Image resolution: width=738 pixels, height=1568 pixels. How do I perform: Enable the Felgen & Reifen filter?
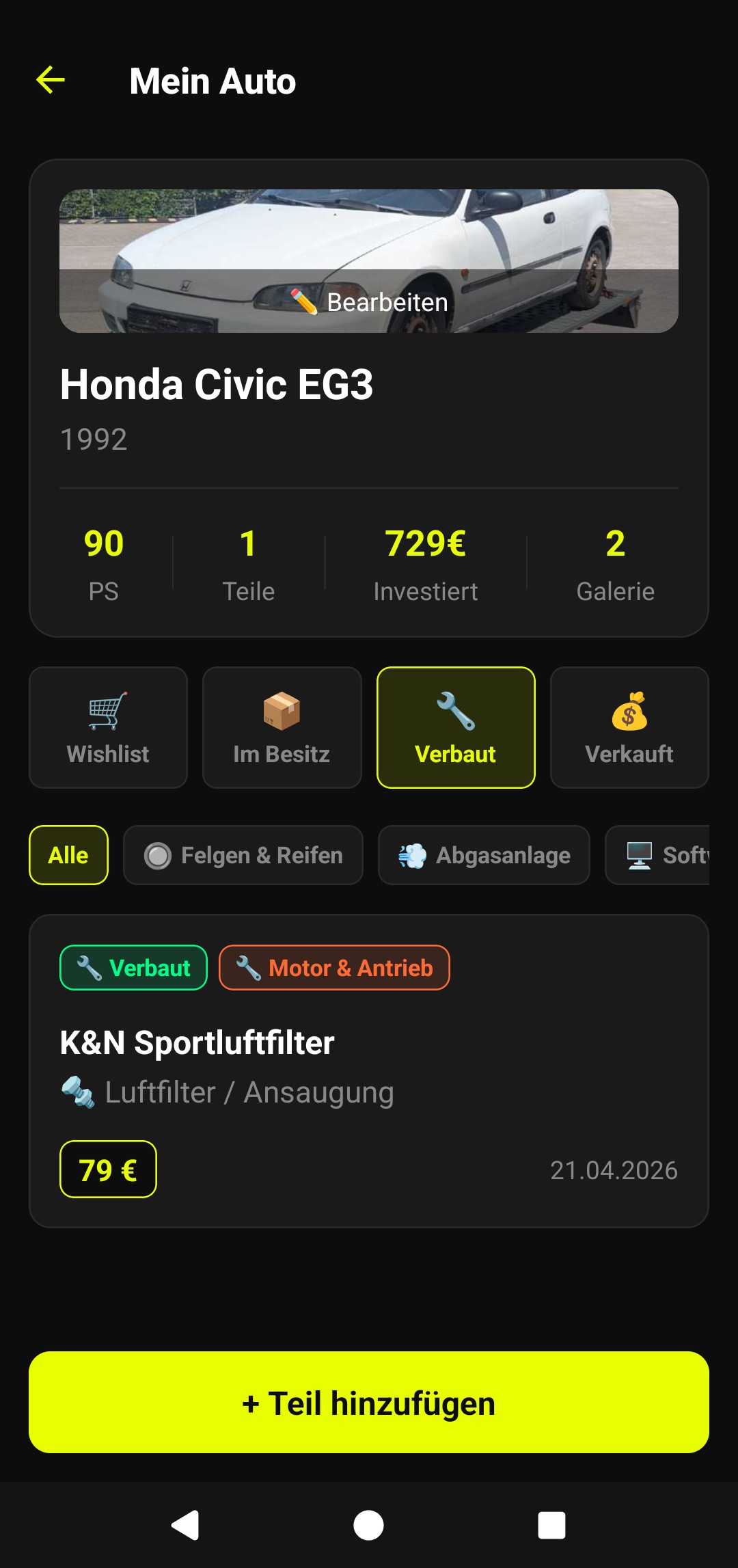243,855
